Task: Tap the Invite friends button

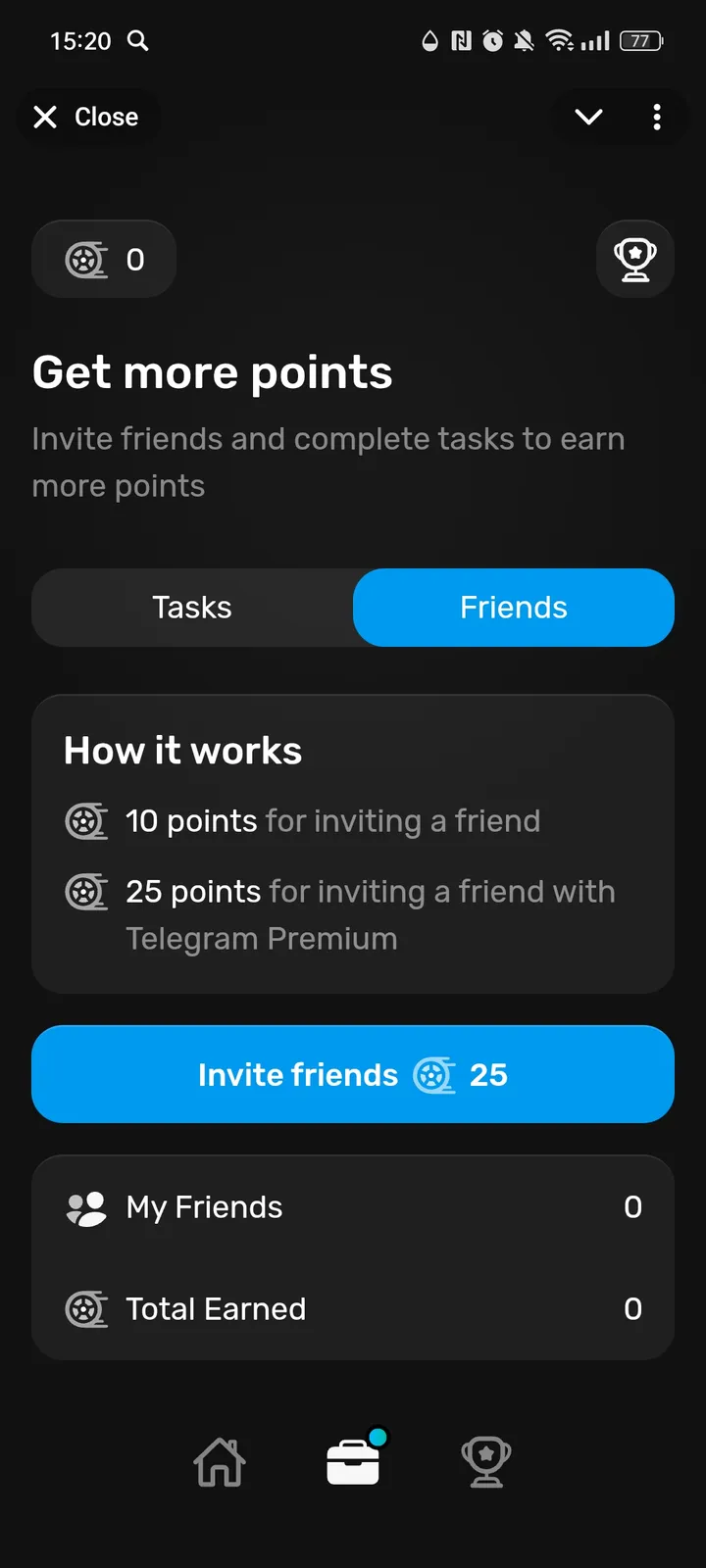Action: (x=353, y=1074)
